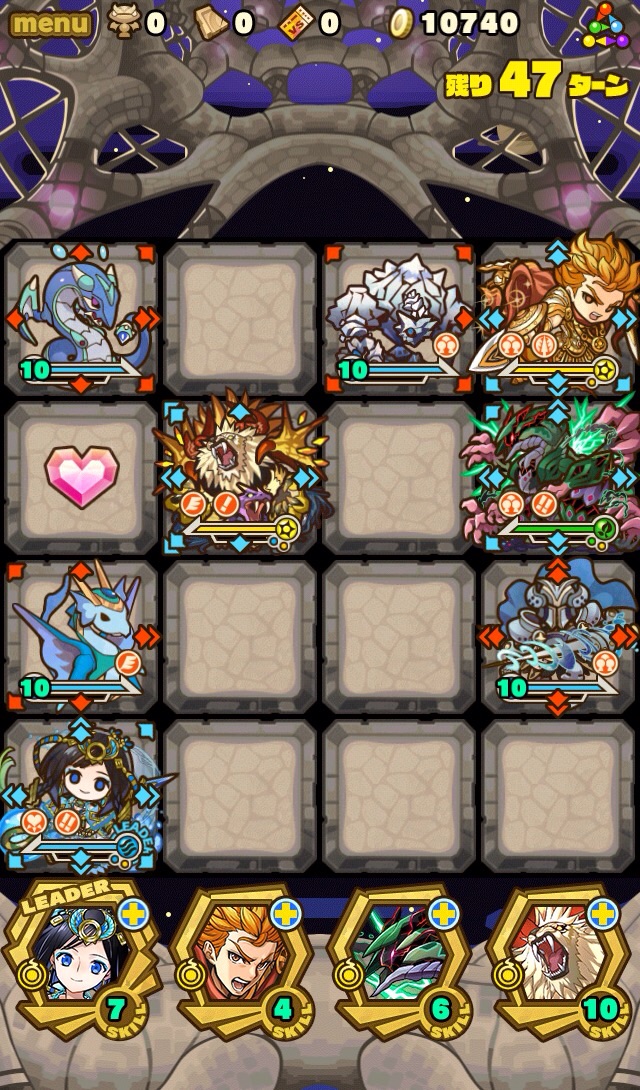
Task: Tap the water armored knight enemy unit
Action: click(x=557, y=633)
